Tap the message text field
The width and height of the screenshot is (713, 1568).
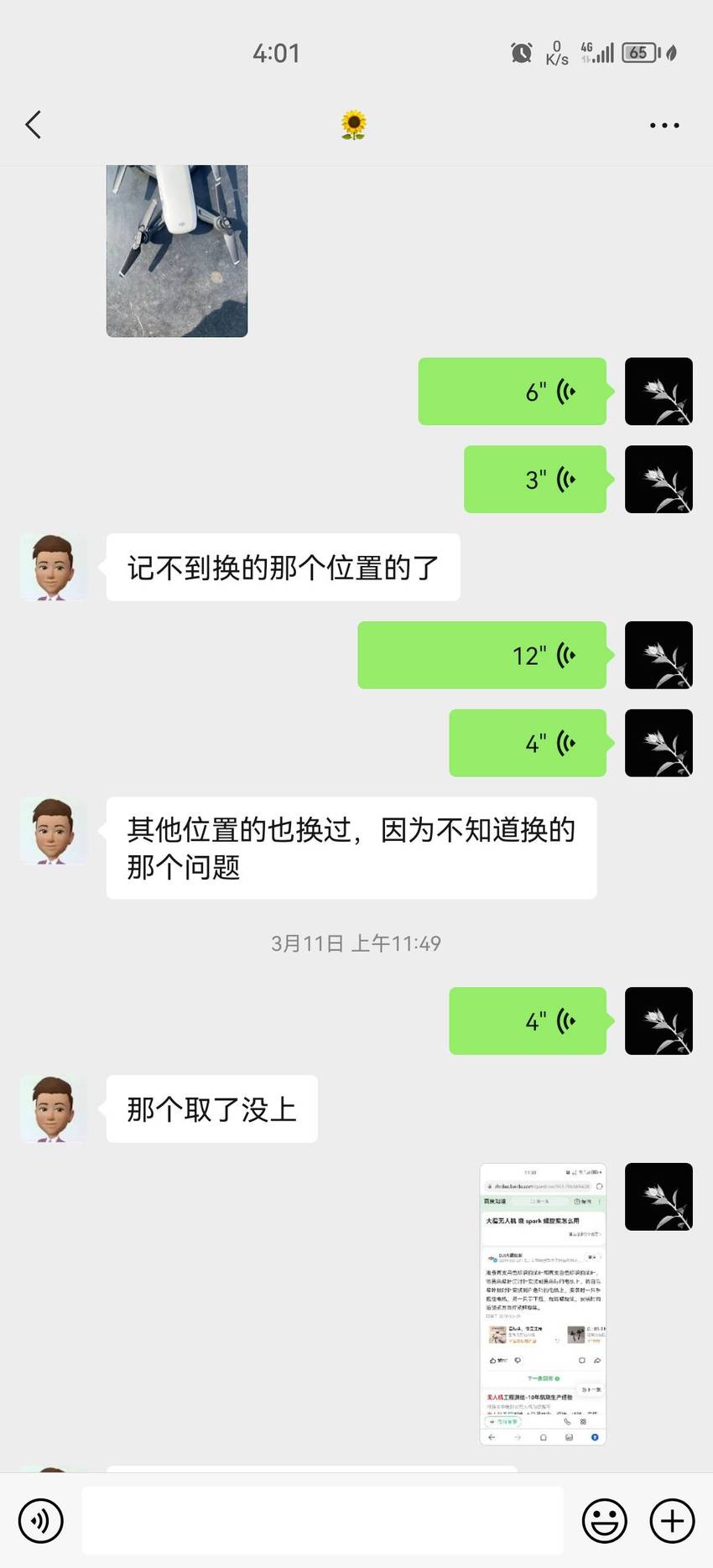click(x=322, y=1520)
